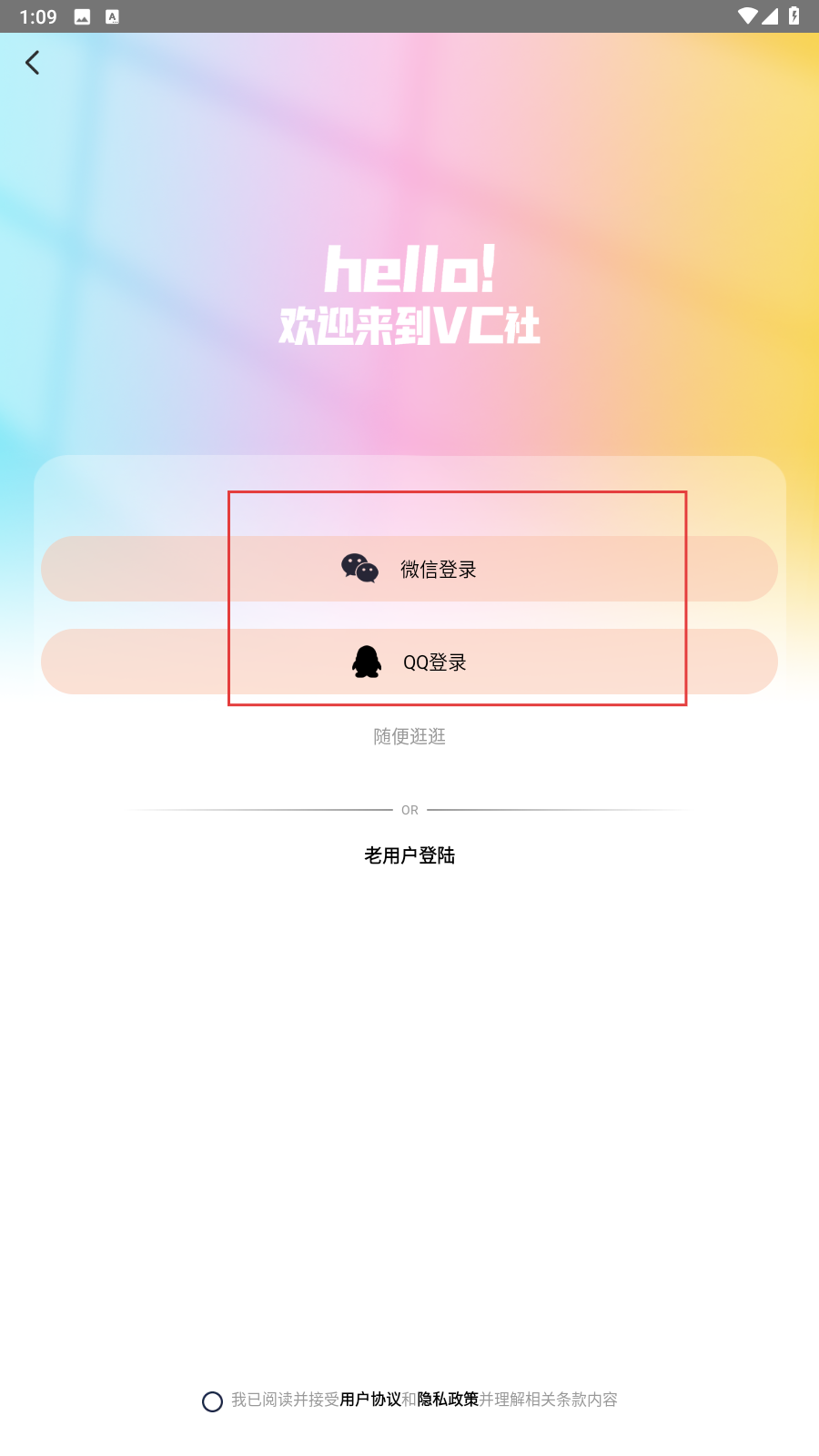The height and width of the screenshot is (1456, 819).
Task: Log in with WeChat (微信登录)
Action: click(409, 569)
